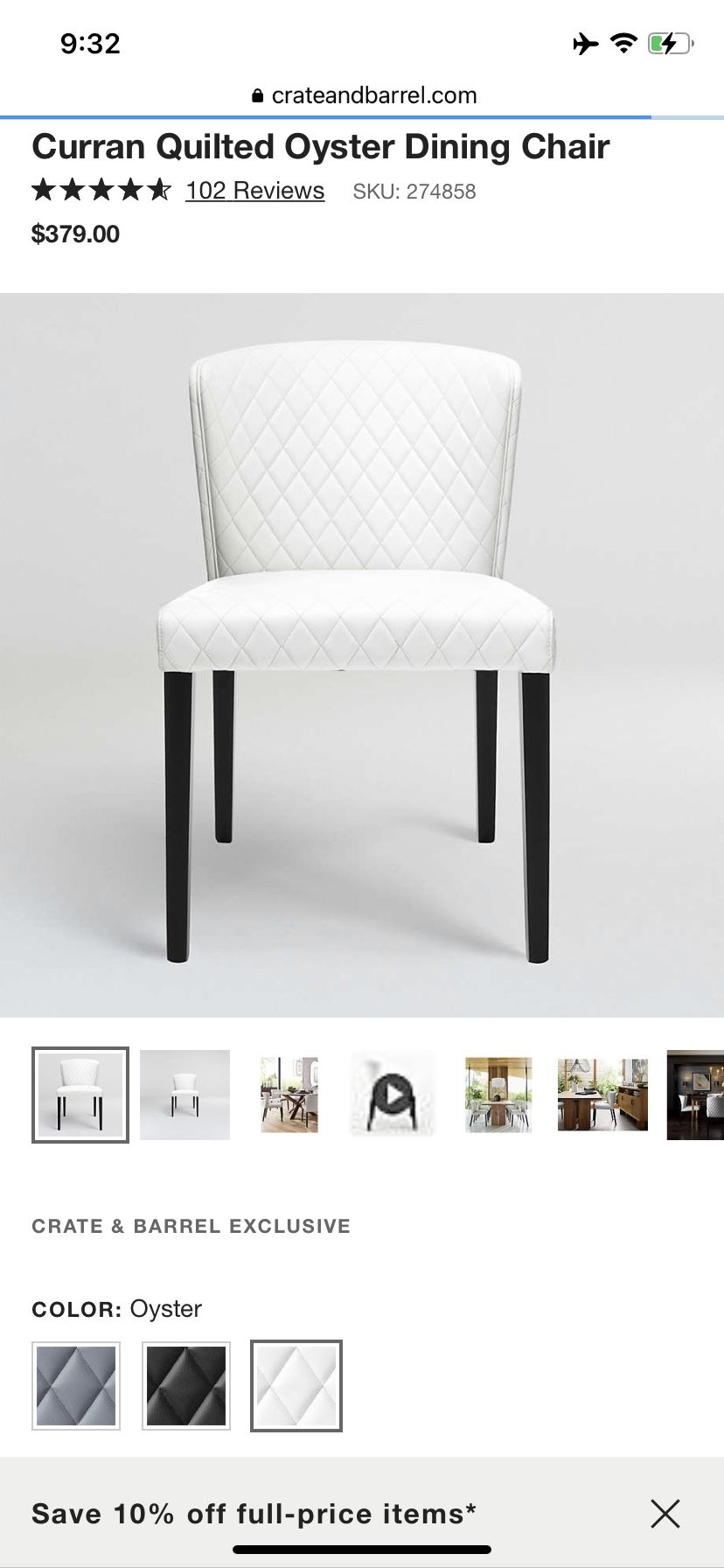Choose the gray-blue color swatch
Screen dimensions: 724x1568
[76, 1386]
